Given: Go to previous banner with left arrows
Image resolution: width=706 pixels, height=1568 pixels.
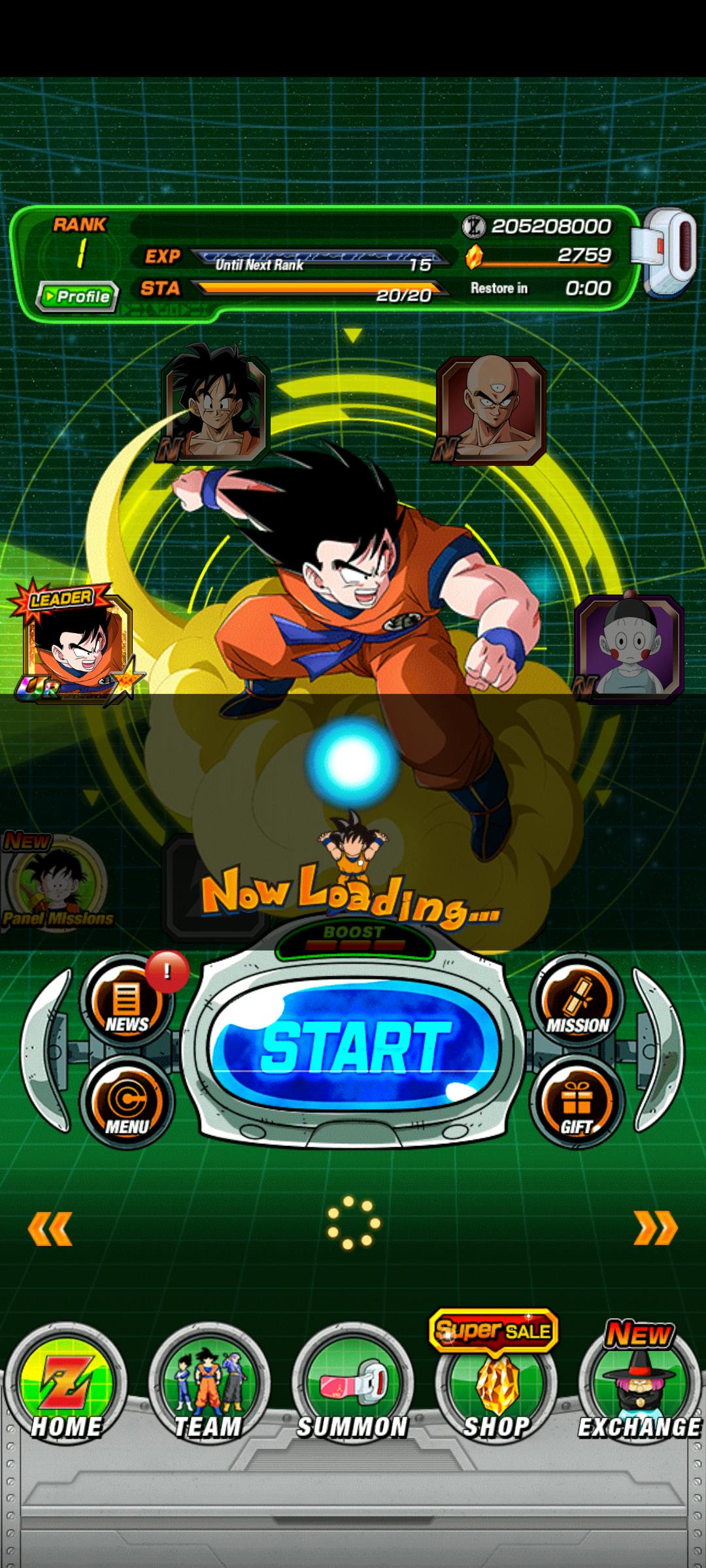Looking at the screenshot, I should coord(50,1229).
